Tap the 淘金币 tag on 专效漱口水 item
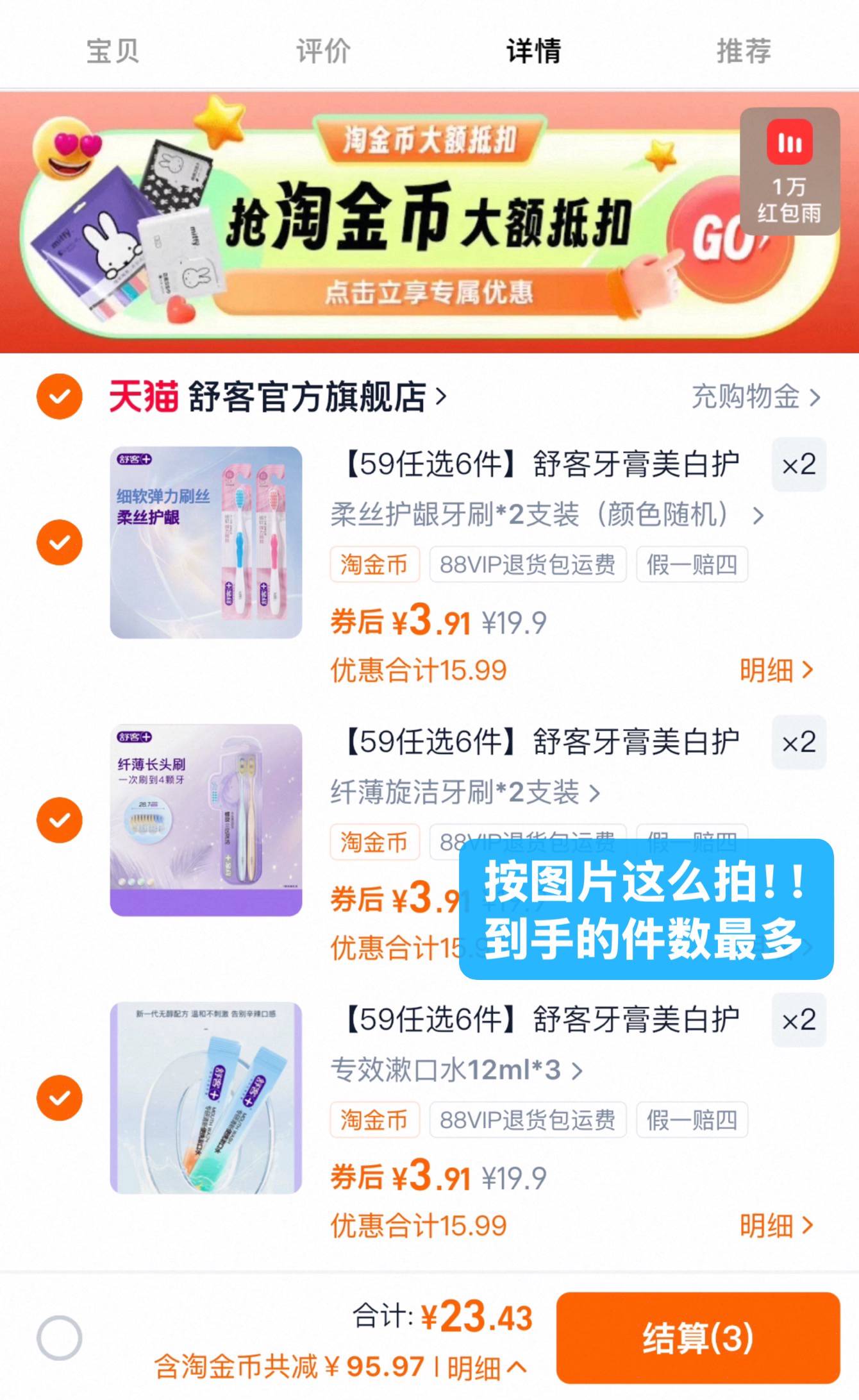The height and width of the screenshot is (1400, 859). (375, 1120)
